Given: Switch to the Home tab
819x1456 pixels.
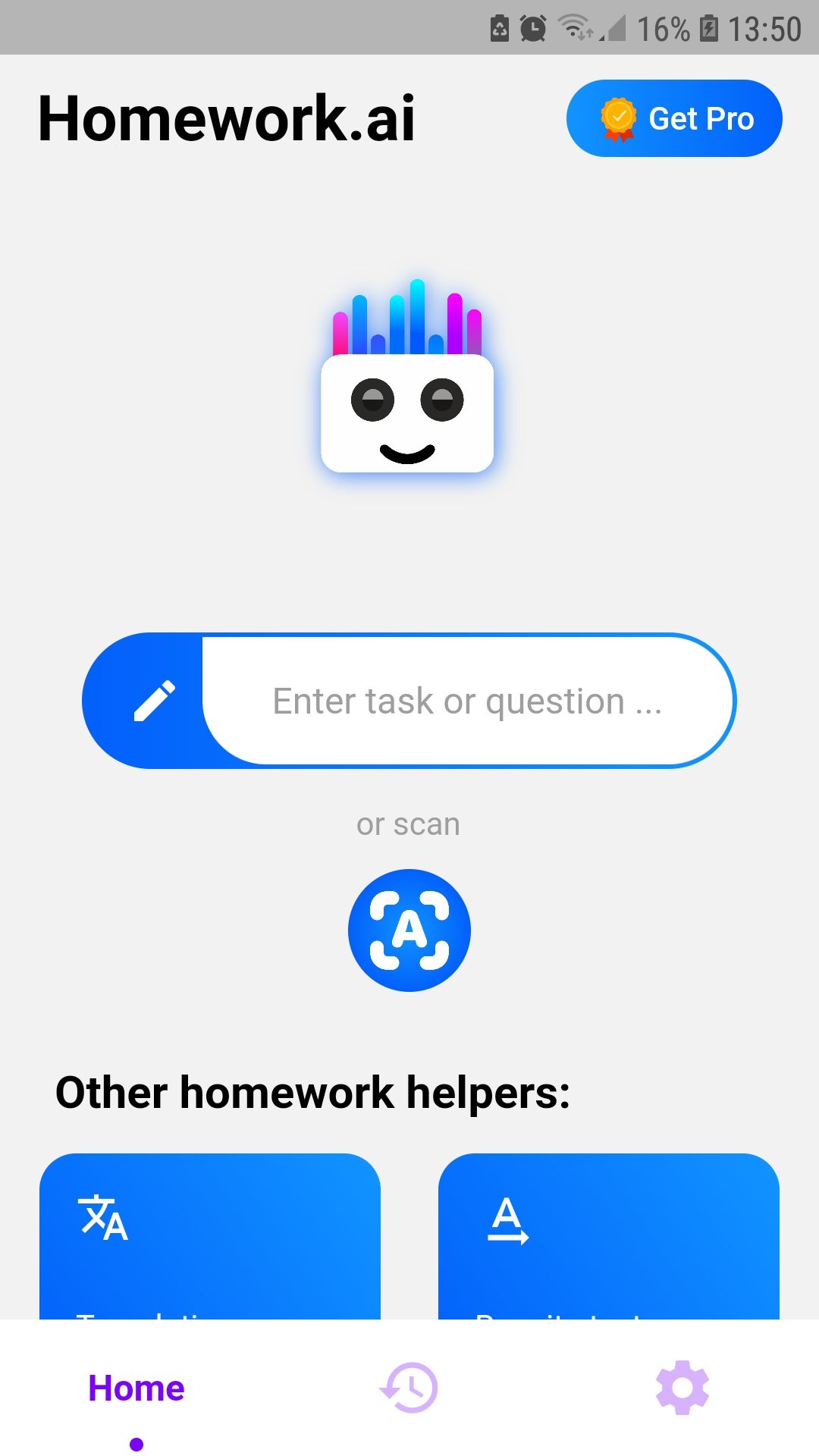Looking at the screenshot, I should (136, 1389).
